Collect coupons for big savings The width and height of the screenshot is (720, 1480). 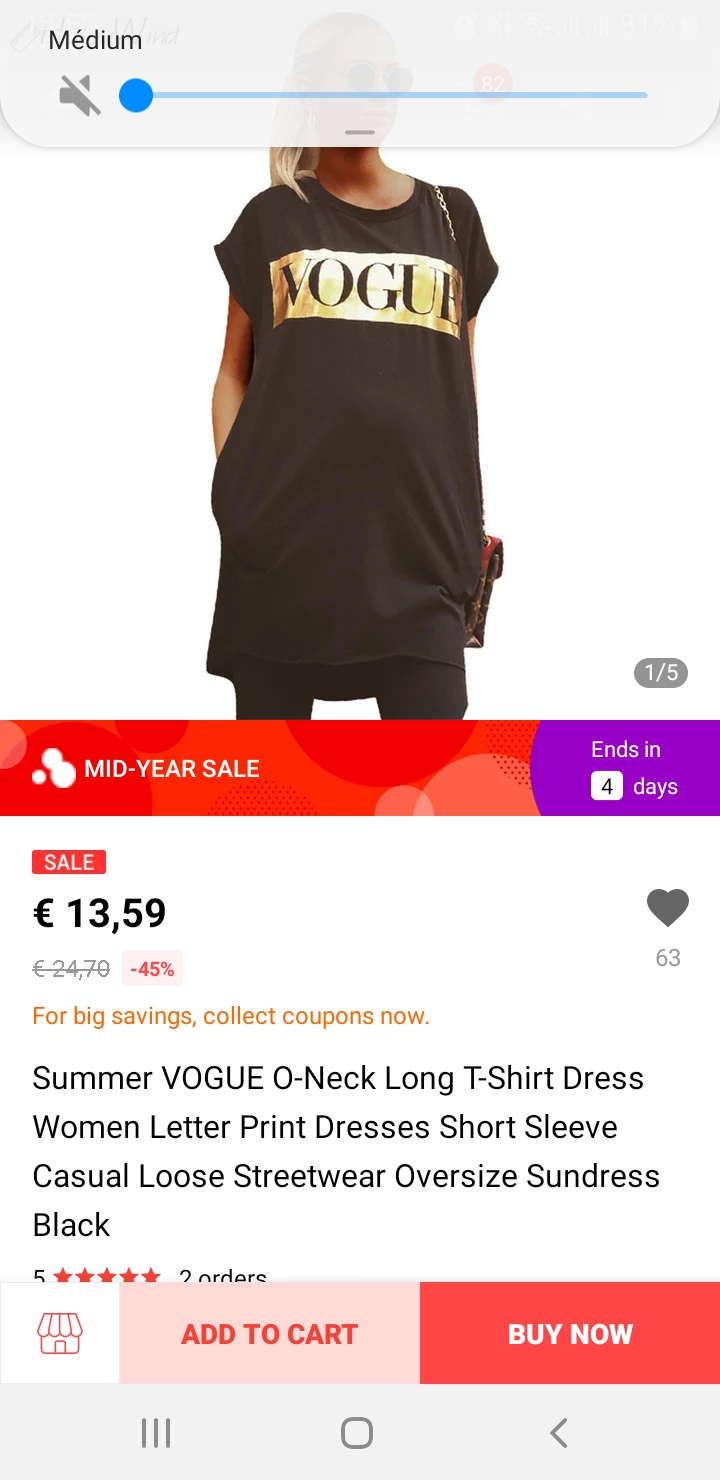[230, 1016]
